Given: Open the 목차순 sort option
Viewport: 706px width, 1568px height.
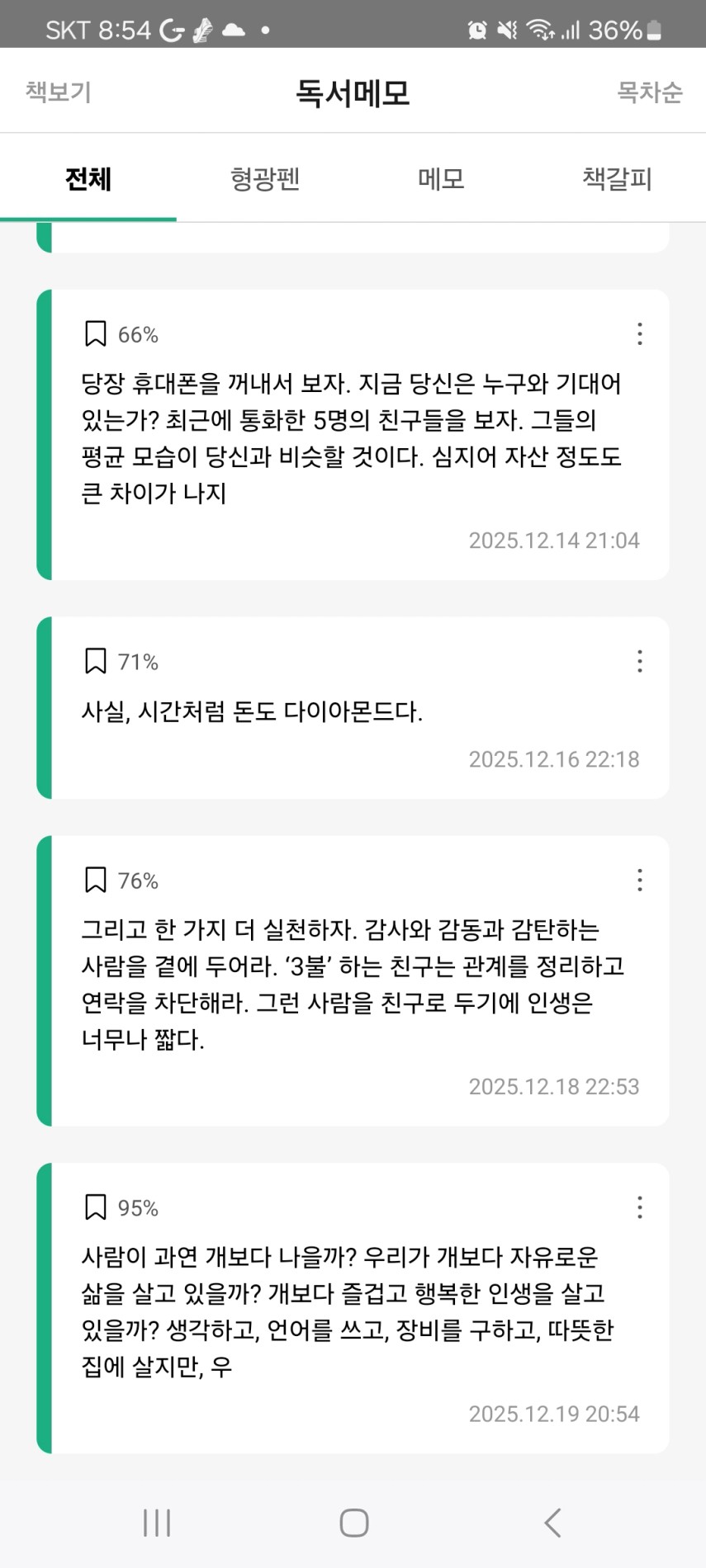Looking at the screenshot, I should point(649,92).
